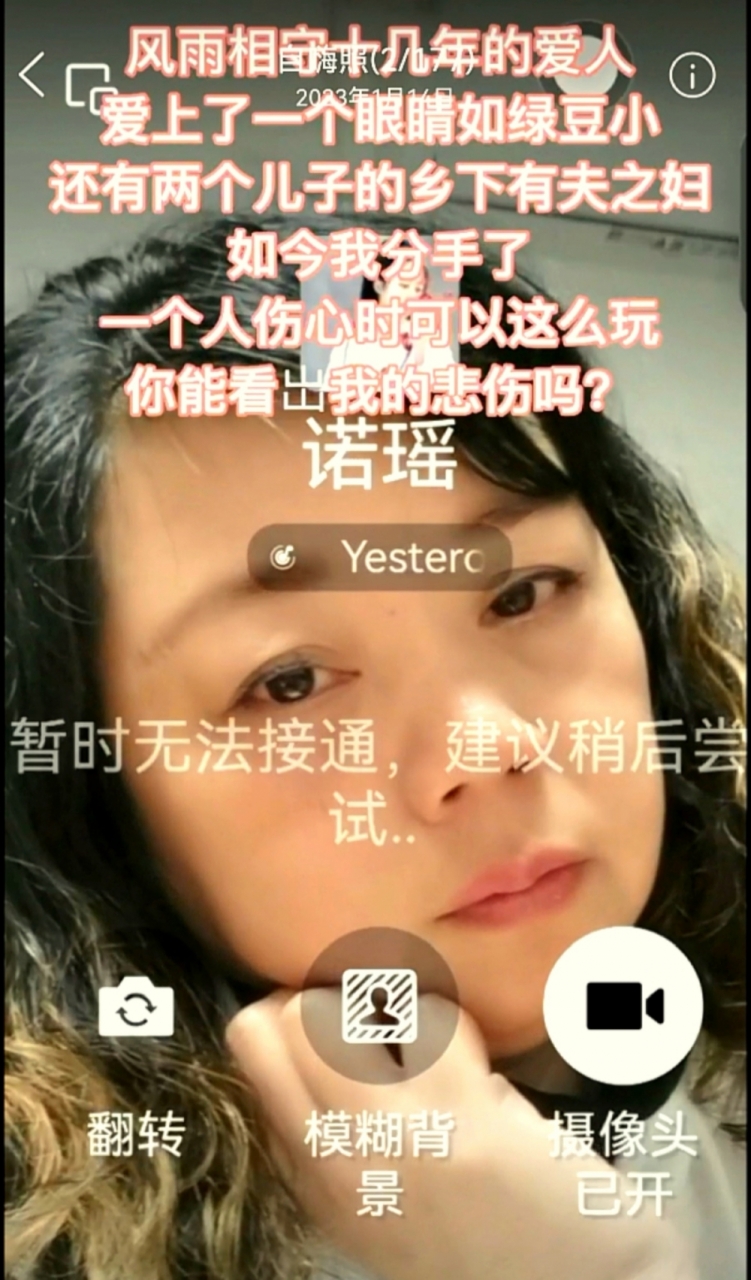Minimize the call to a floating window
The width and height of the screenshot is (751, 1280).
pyautogui.click(x=88, y=86)
